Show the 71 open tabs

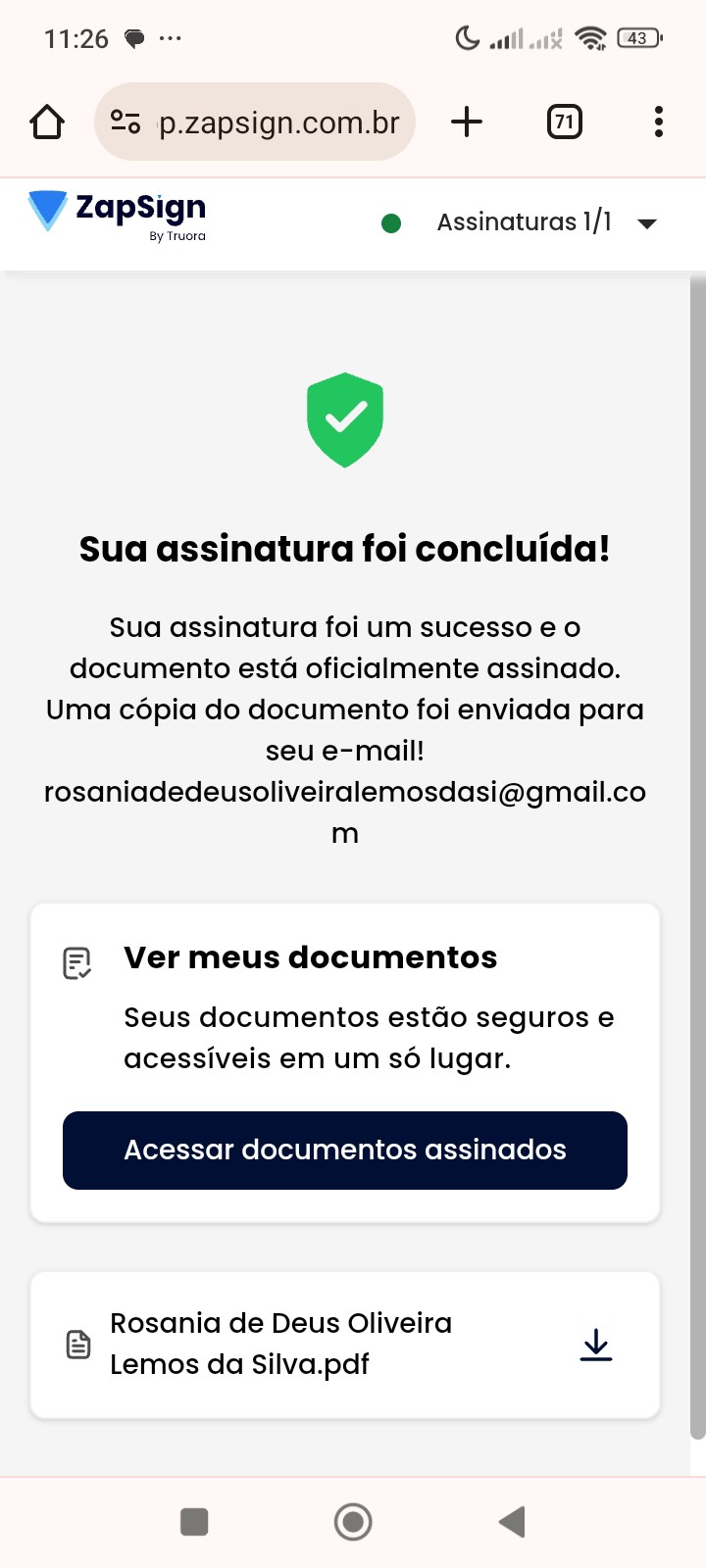[564, 122]
